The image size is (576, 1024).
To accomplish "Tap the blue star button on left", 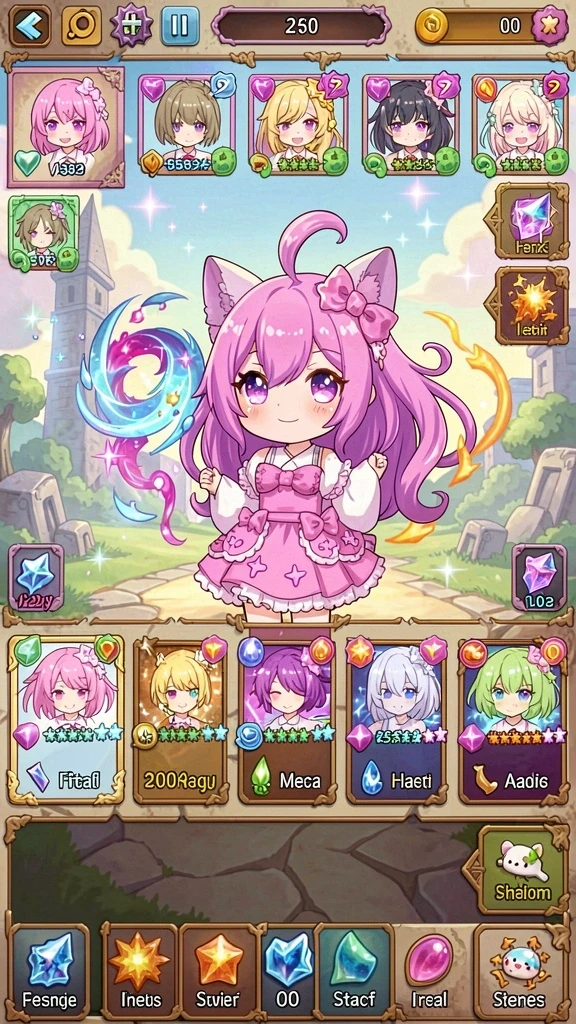I will click(x=36, y=577).
